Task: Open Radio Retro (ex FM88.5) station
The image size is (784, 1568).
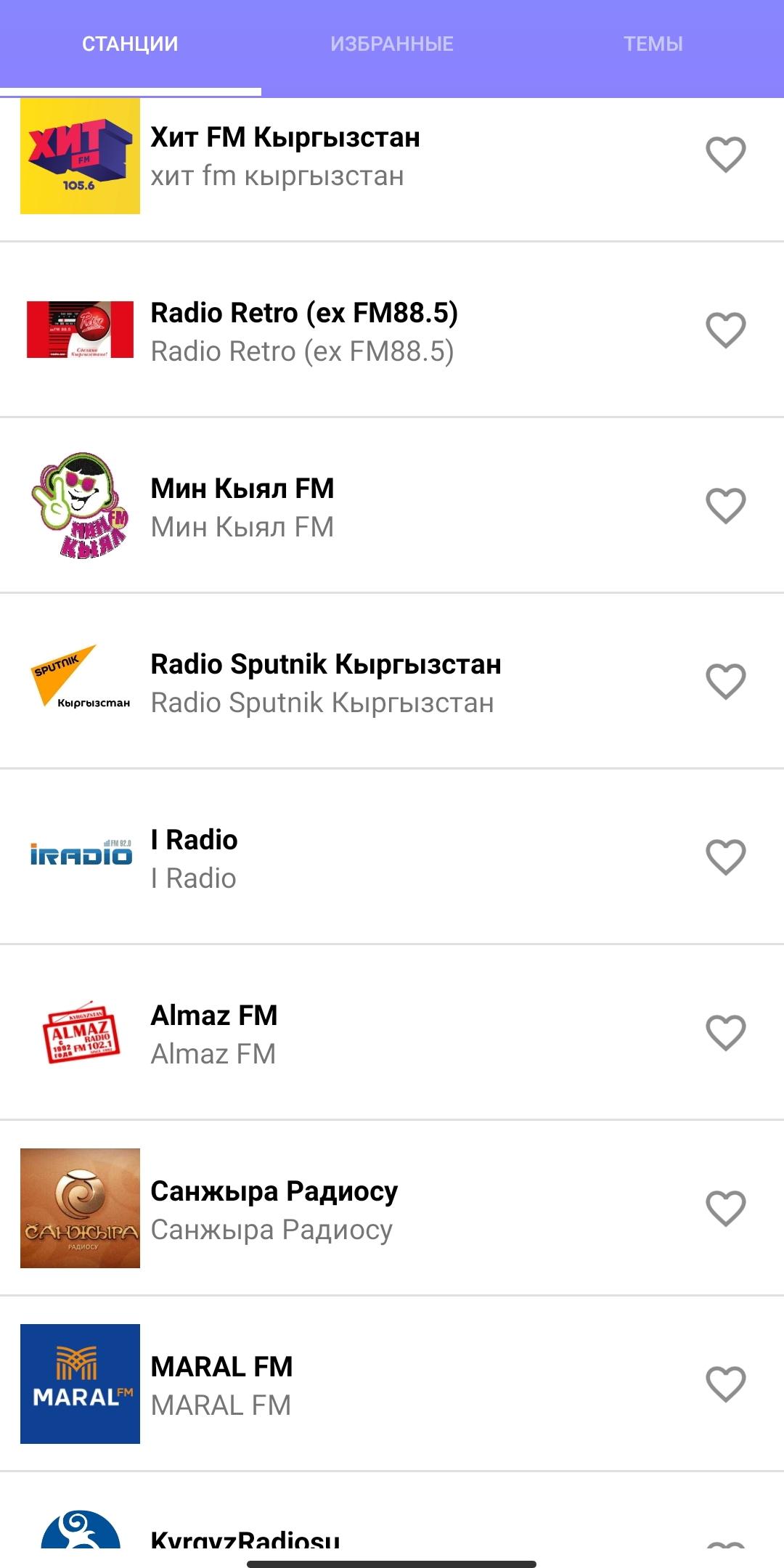Action: 304,331
